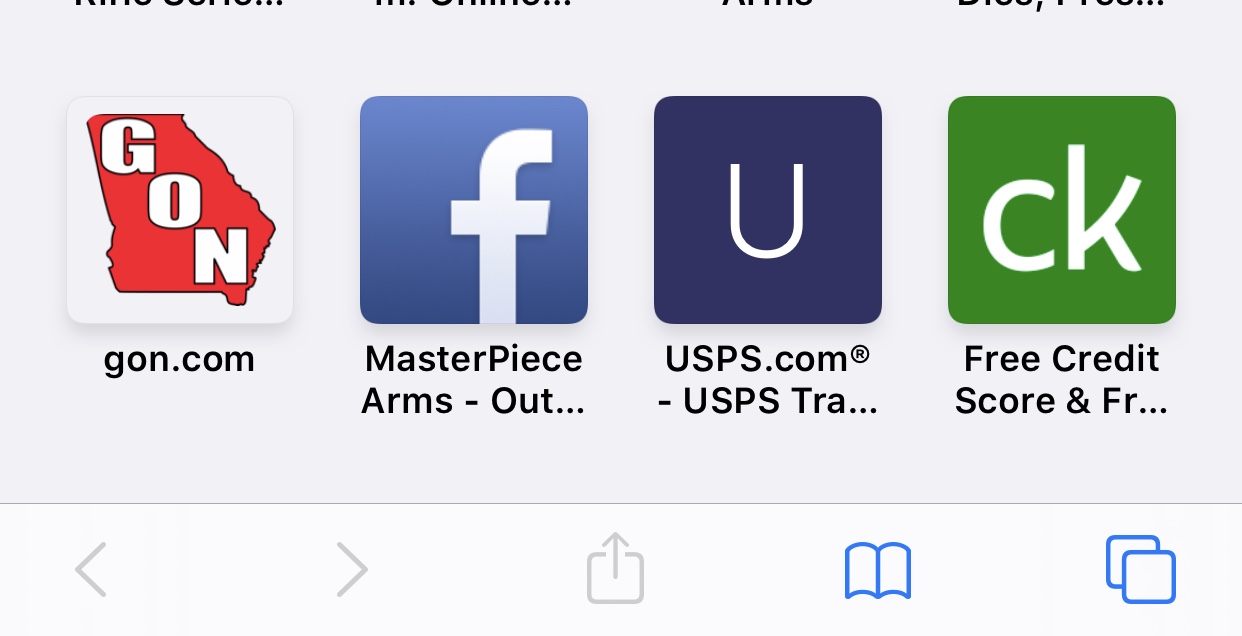Open the Free Credit Score favorite

click(1062, 210)
